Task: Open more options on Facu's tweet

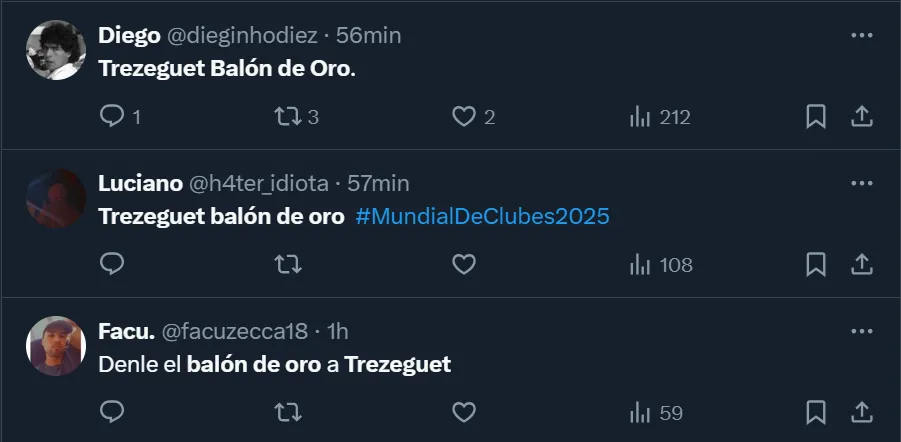Action: click(x=861, y=330)
